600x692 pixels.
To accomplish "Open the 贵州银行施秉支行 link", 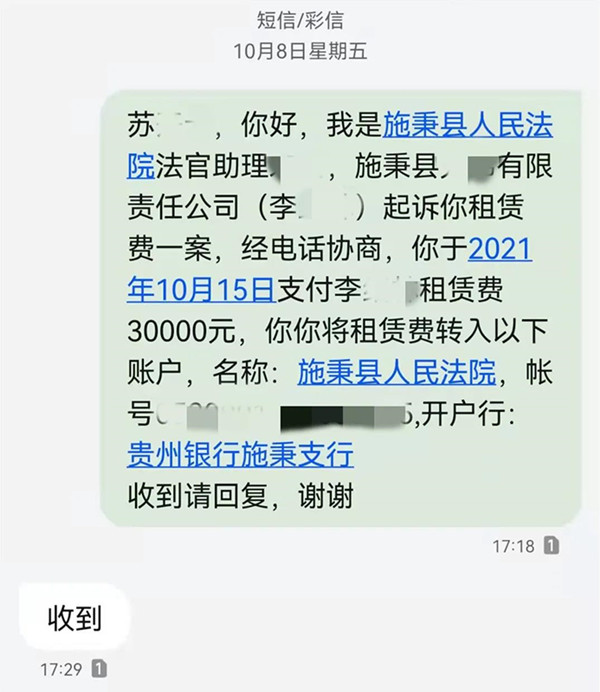I will [x=240, y=455].
